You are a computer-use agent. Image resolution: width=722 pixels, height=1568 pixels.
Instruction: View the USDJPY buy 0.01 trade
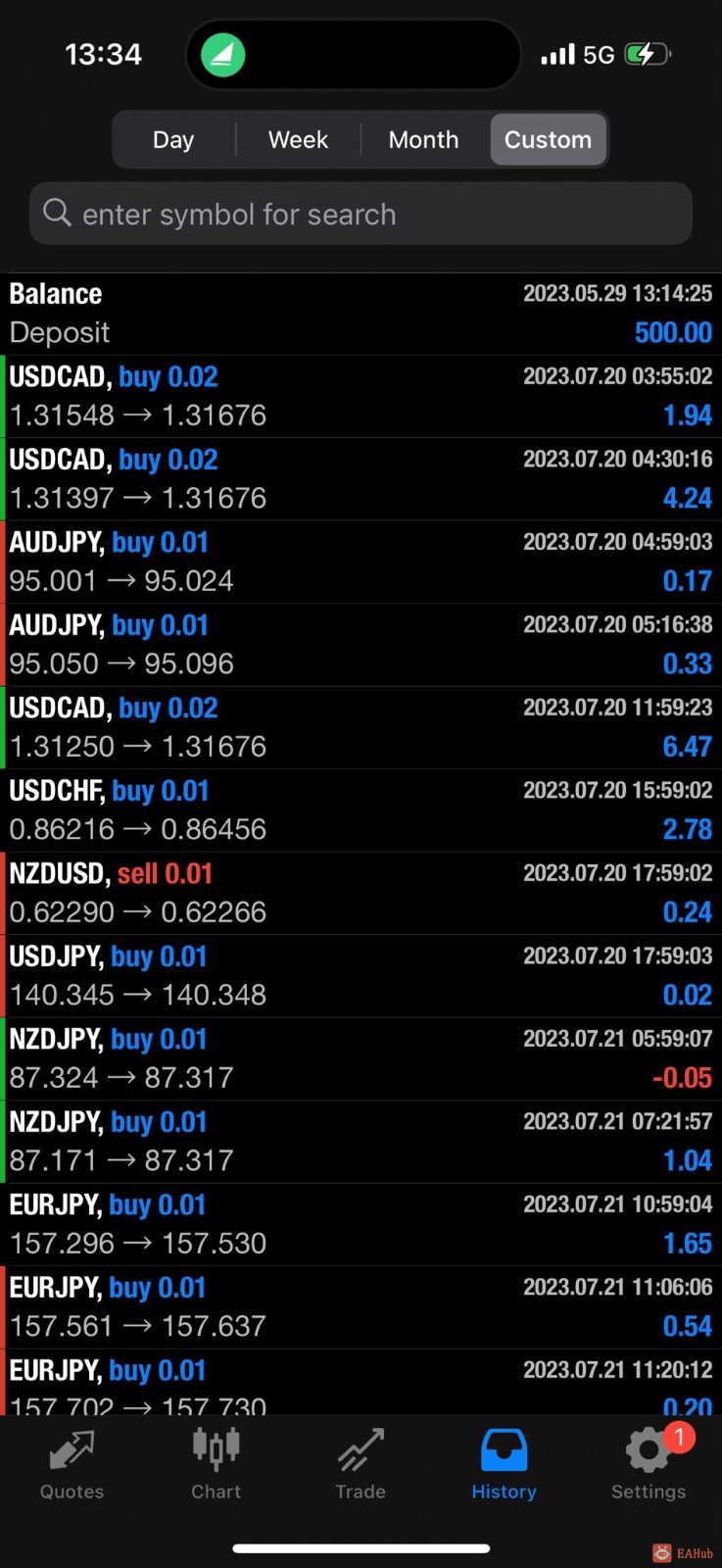pos(361,976)
